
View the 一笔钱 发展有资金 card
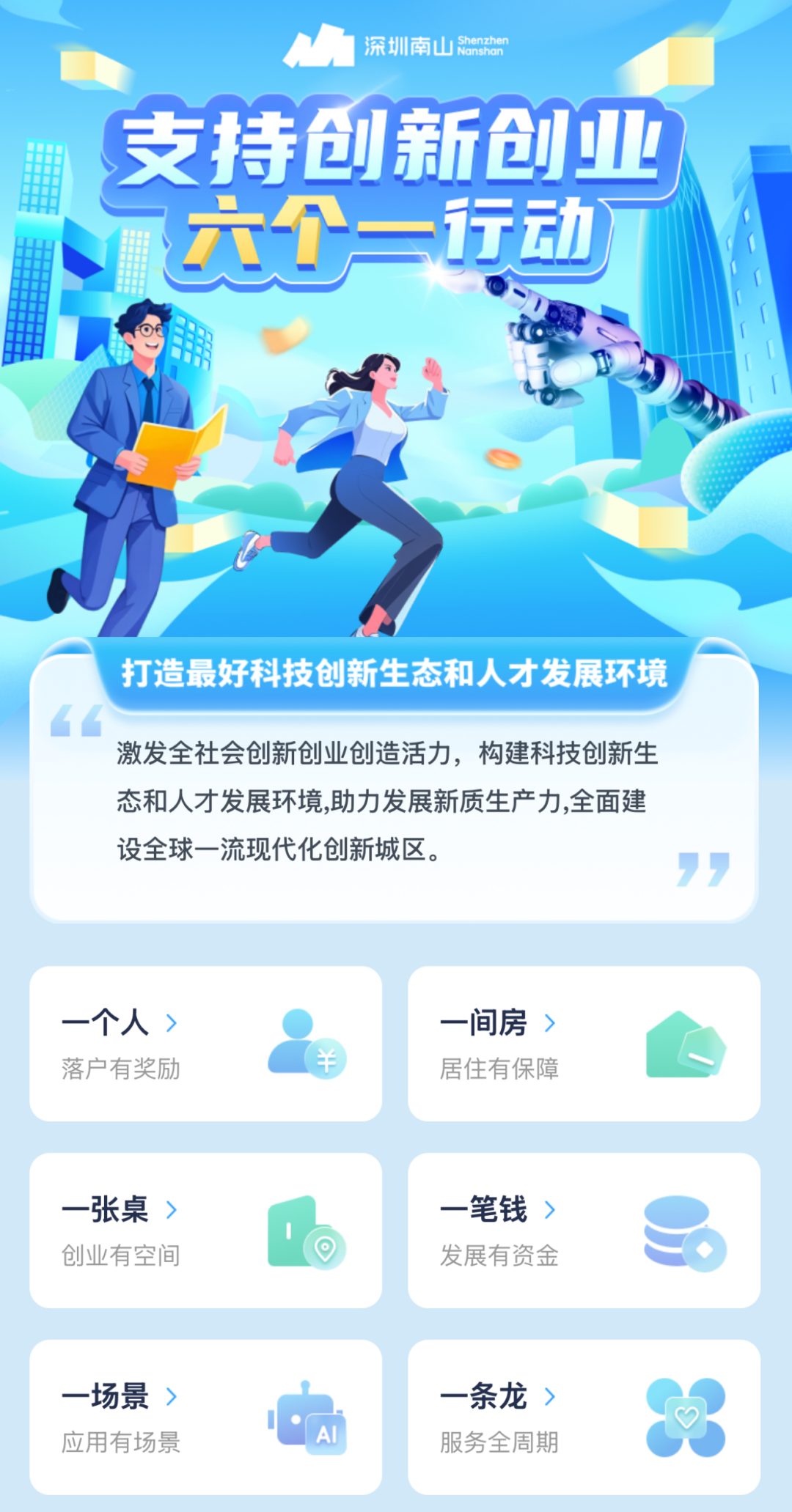point(584,1230)
